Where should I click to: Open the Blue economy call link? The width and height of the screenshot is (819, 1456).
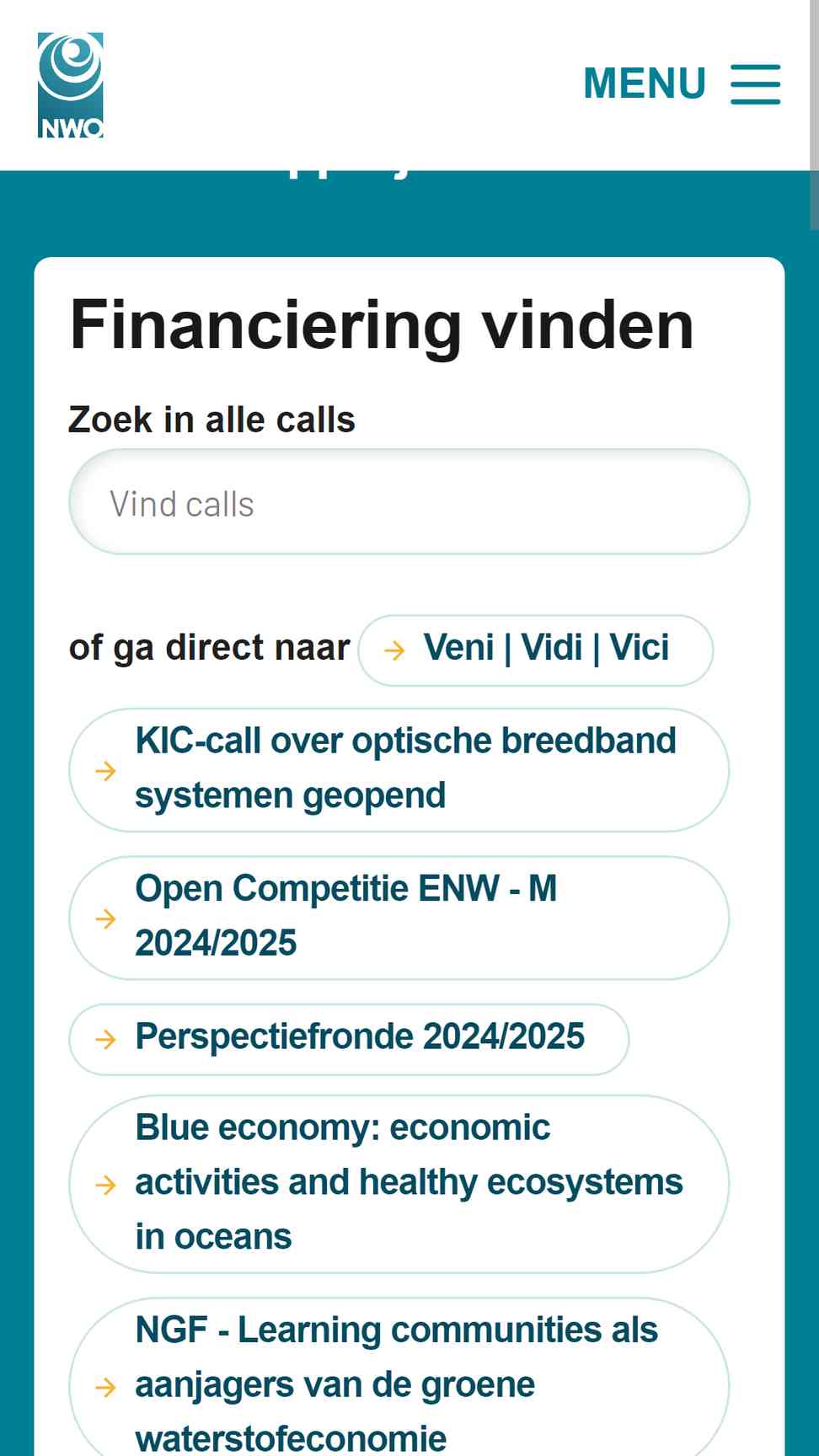[x=399, y=1184]
